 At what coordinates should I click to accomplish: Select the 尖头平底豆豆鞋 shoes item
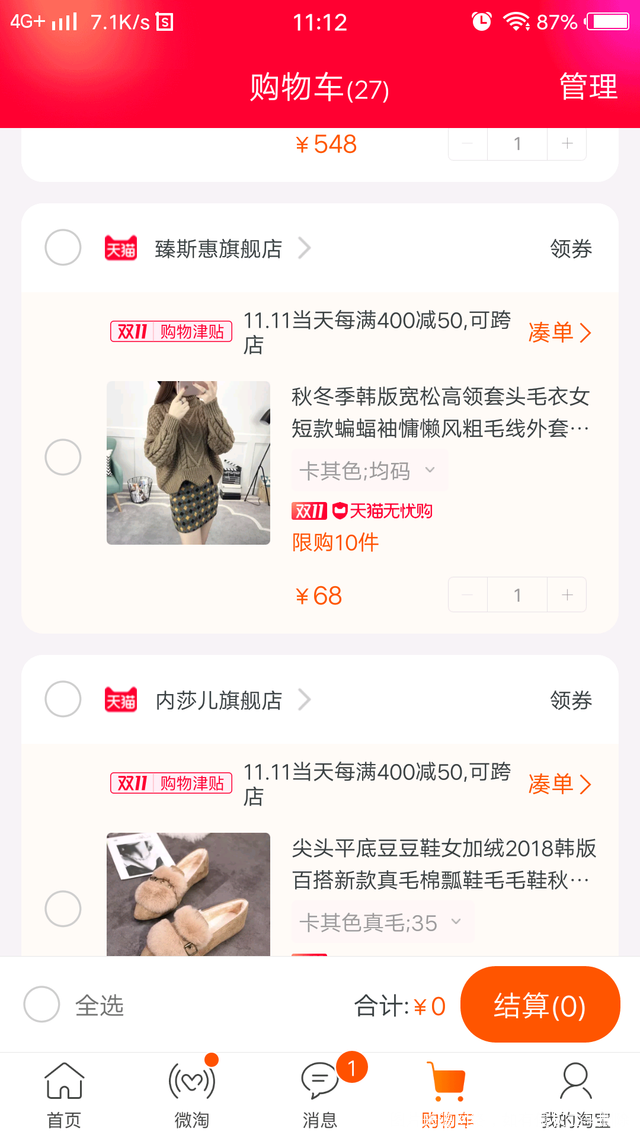point(63,909)
